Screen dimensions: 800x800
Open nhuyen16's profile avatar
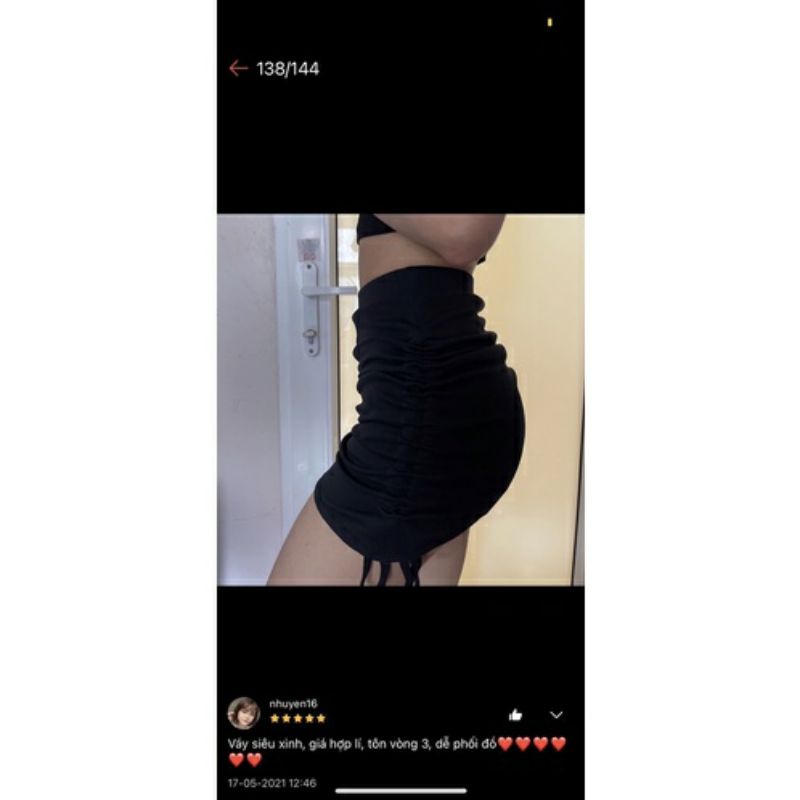pyautogui.click(x=243, y=713)
